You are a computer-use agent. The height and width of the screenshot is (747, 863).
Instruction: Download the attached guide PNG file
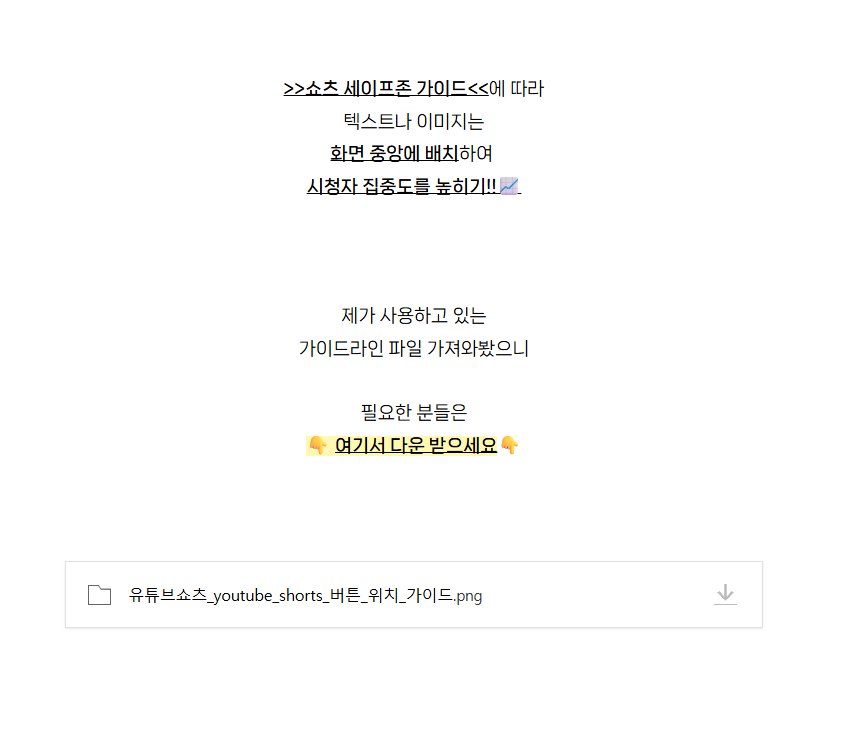click(725, 595)
